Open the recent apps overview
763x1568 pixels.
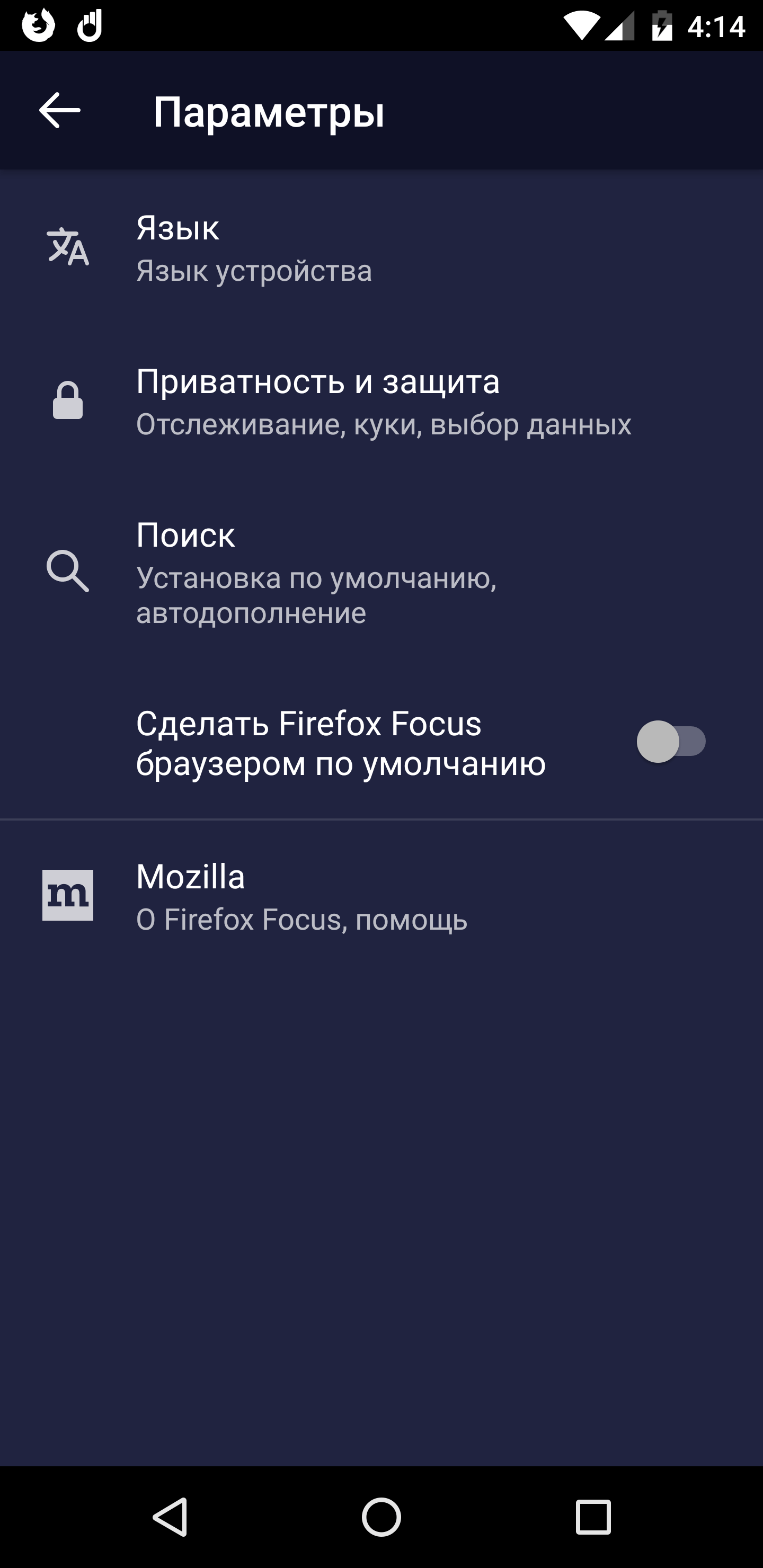click(x=592, y=1516)
